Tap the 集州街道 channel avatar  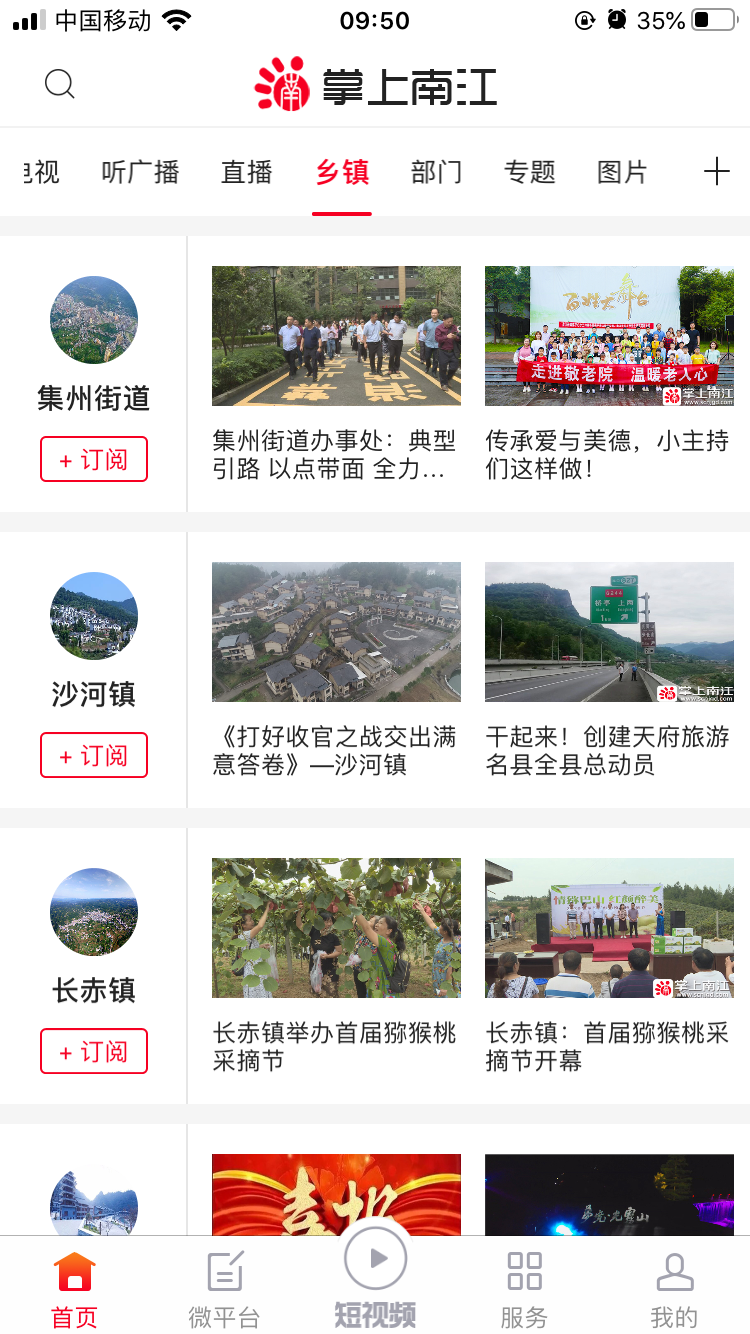pyautogui.click(x=93, y=320)
